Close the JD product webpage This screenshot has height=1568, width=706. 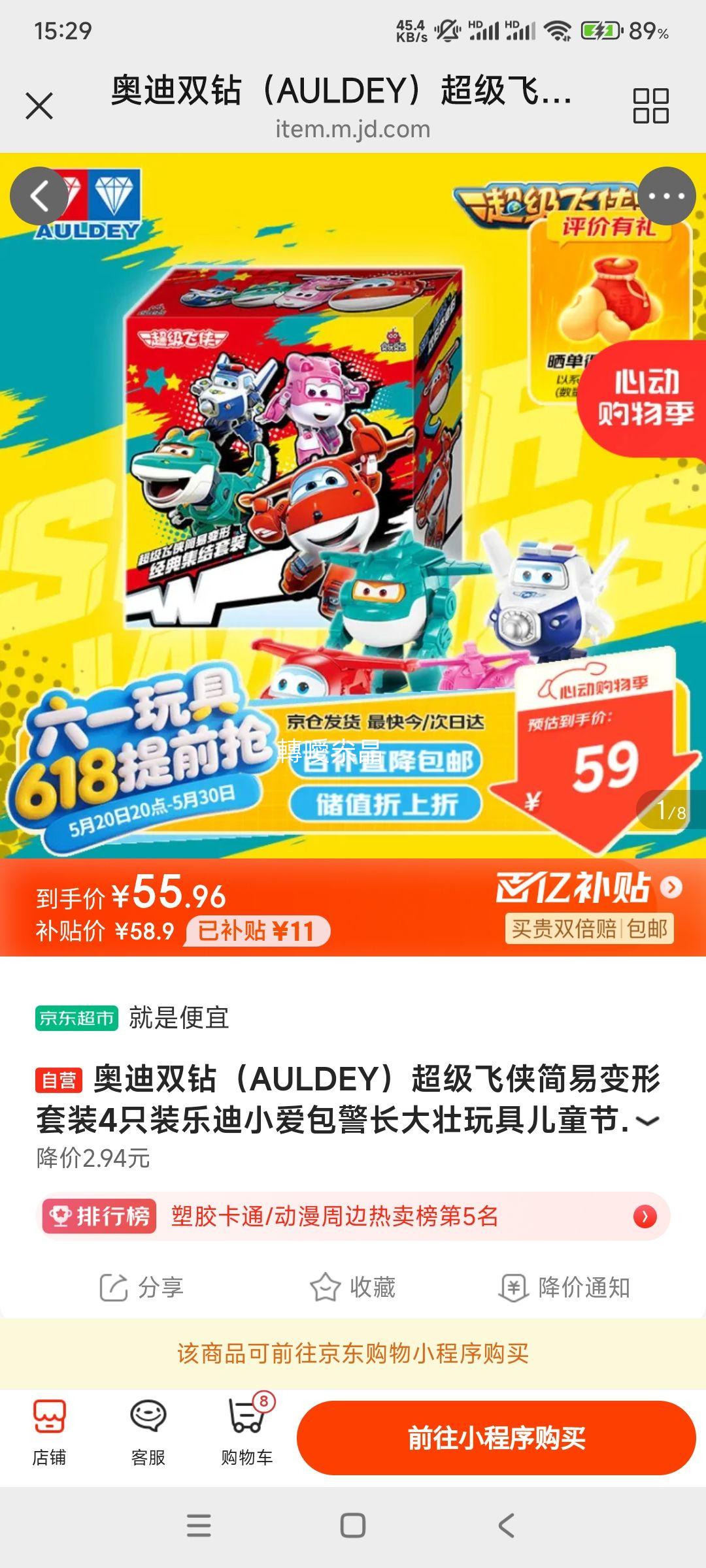click(39, 105)
